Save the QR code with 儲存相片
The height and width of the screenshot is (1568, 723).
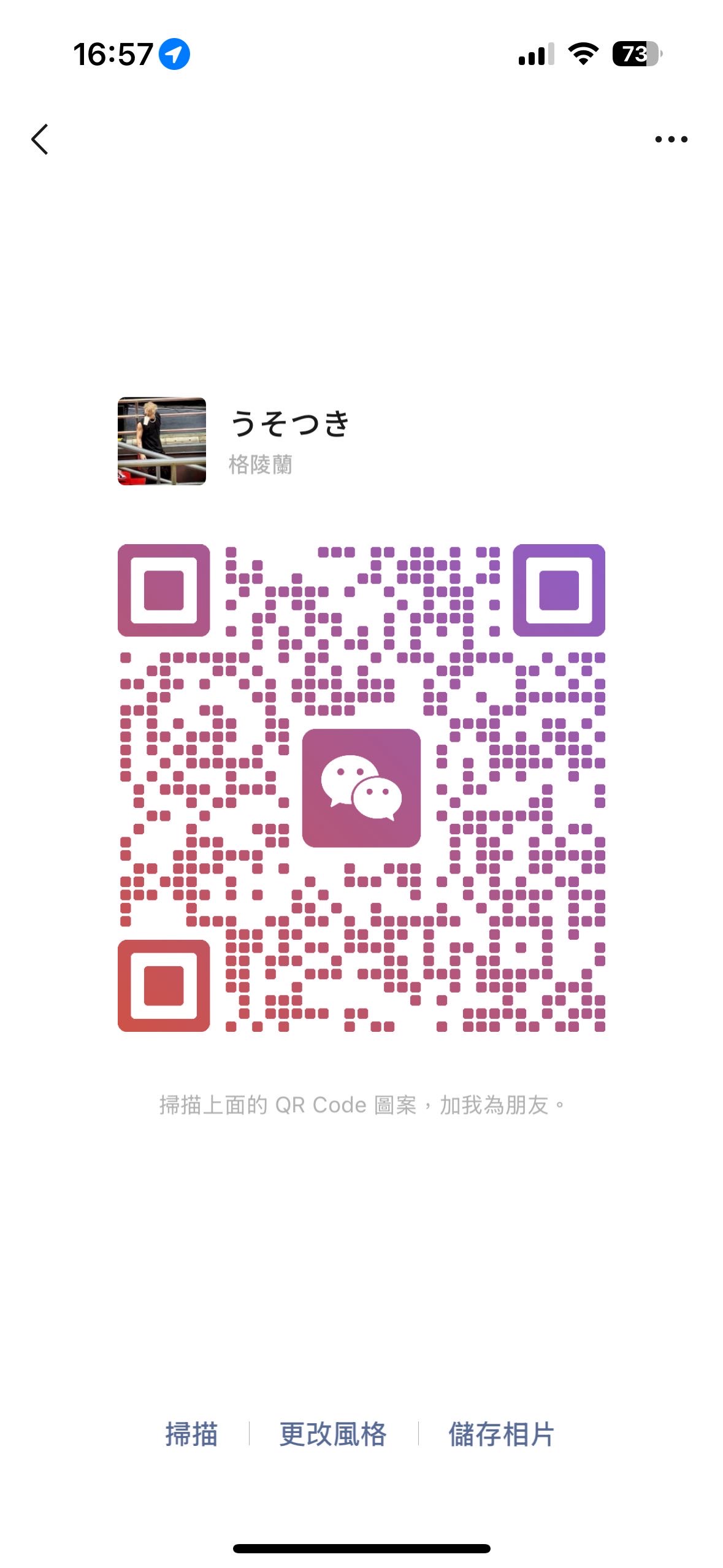tap(502, 1434)
